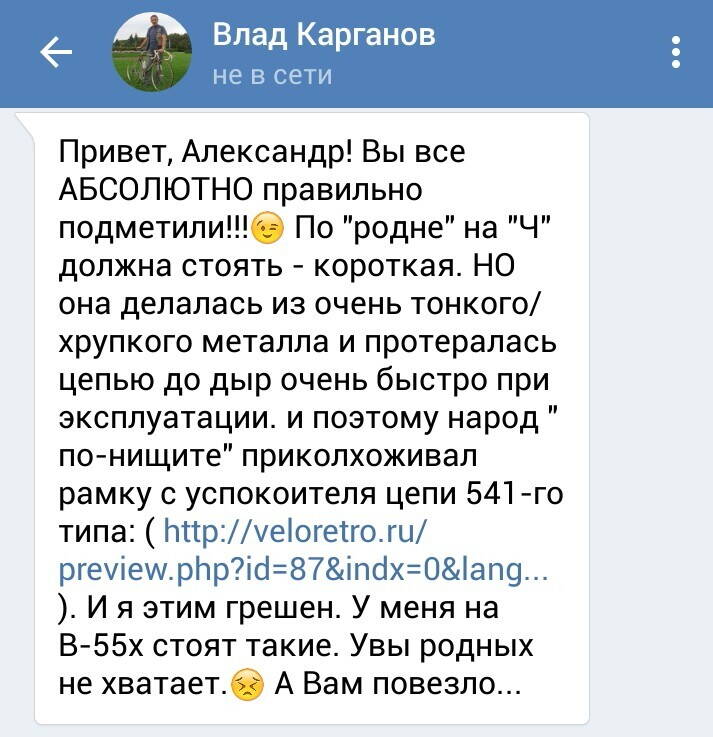Go back from the chat with Влад Карганов
Image resolution: width=713 pixels, height=737 pixels.
click(x=55, y=54)
